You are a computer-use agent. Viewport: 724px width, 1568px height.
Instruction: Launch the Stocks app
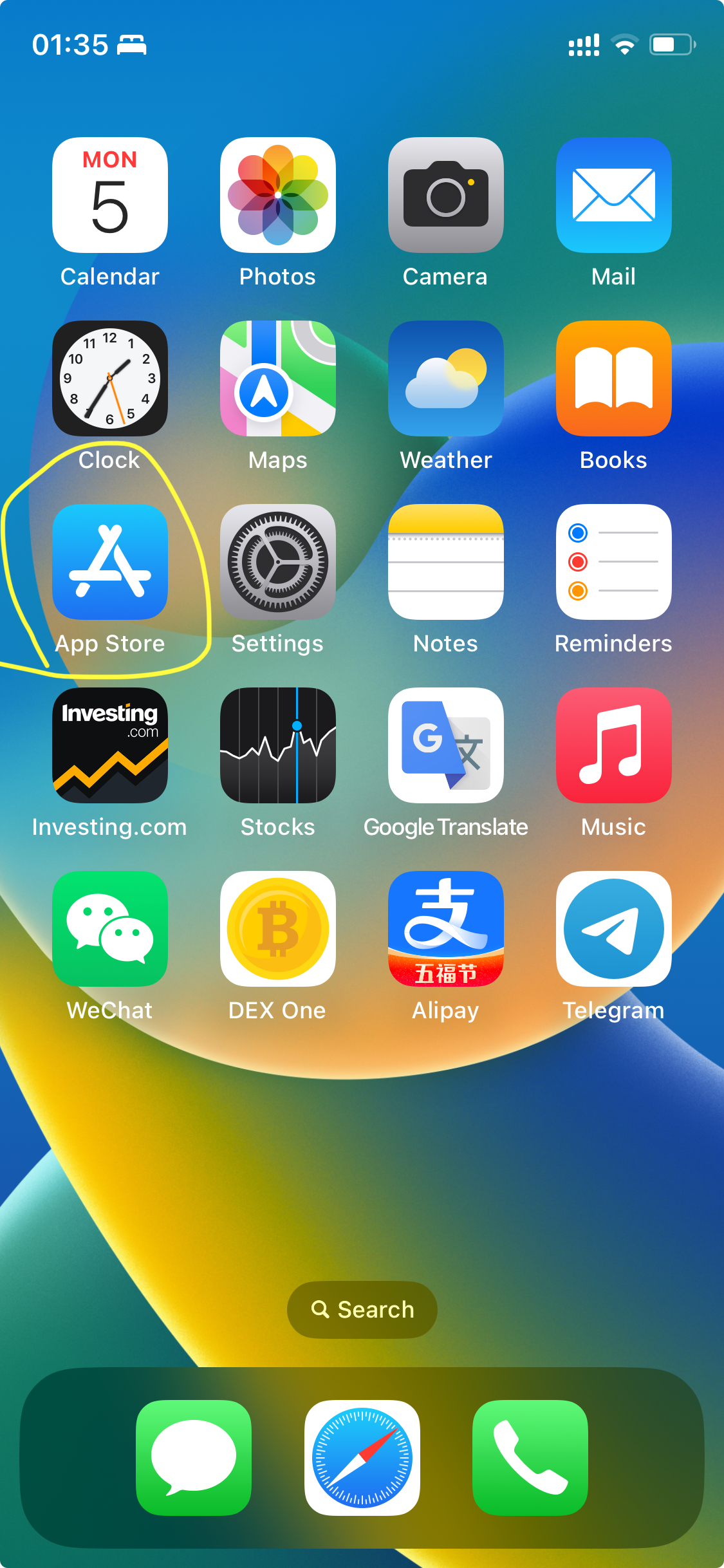click(x=278, y=745)
